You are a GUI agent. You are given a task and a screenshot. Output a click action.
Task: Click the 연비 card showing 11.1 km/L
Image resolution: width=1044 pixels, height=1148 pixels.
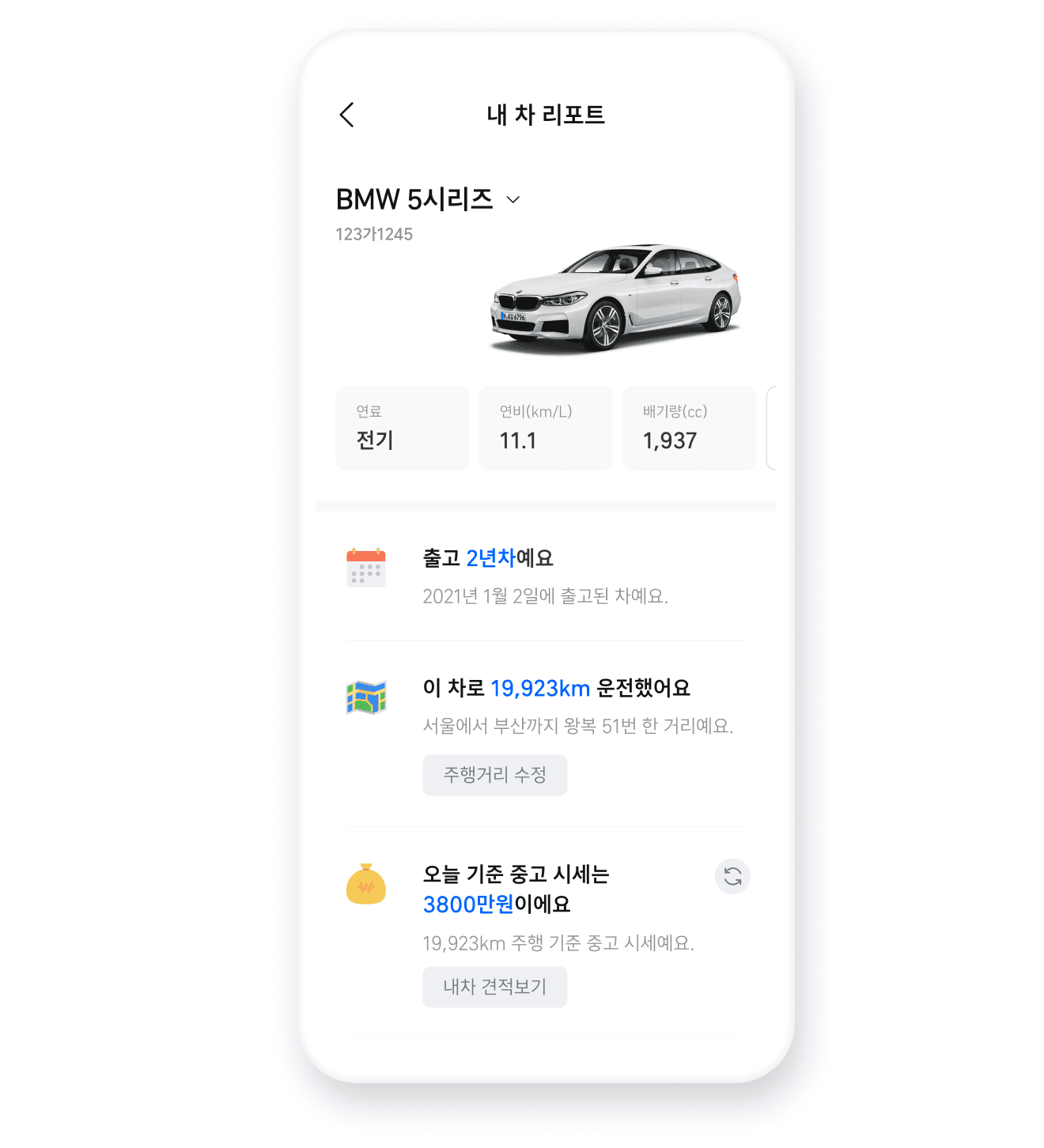click(545, 428)
